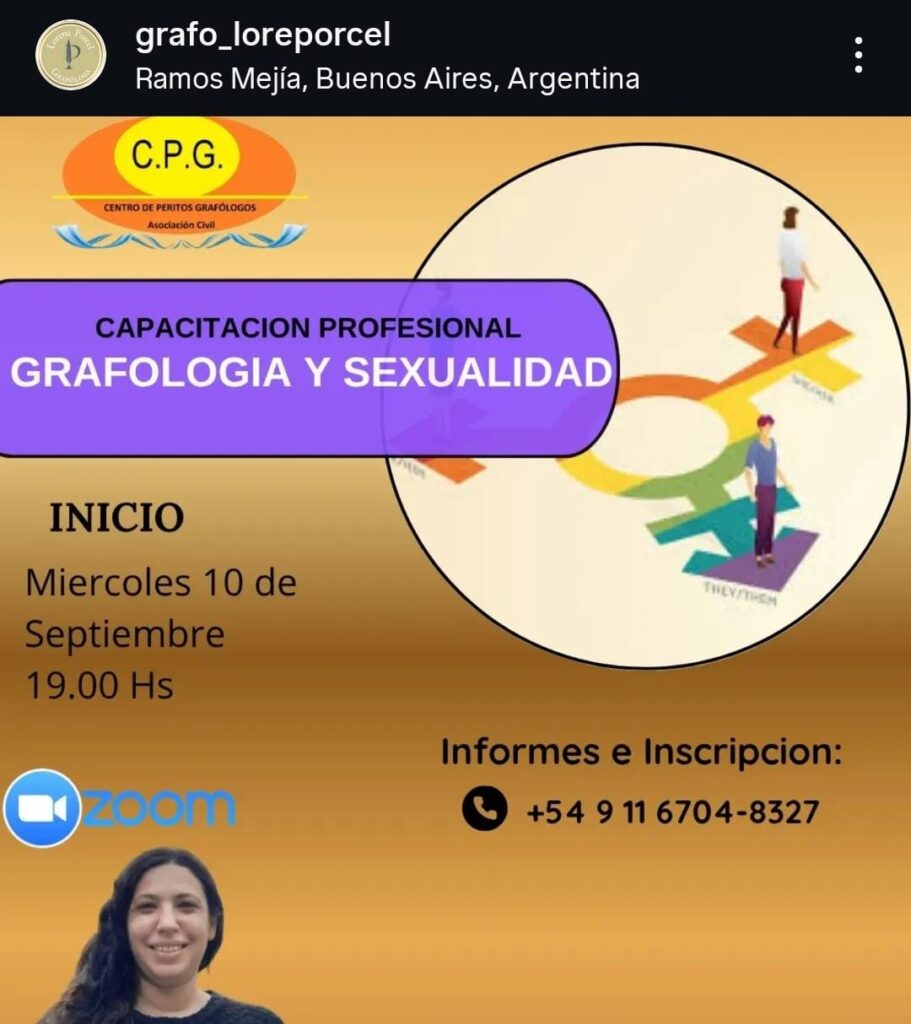Open the grafo_loreporcel username link
This screenshot has width=911, height=1024.
[x=262, y=36]
